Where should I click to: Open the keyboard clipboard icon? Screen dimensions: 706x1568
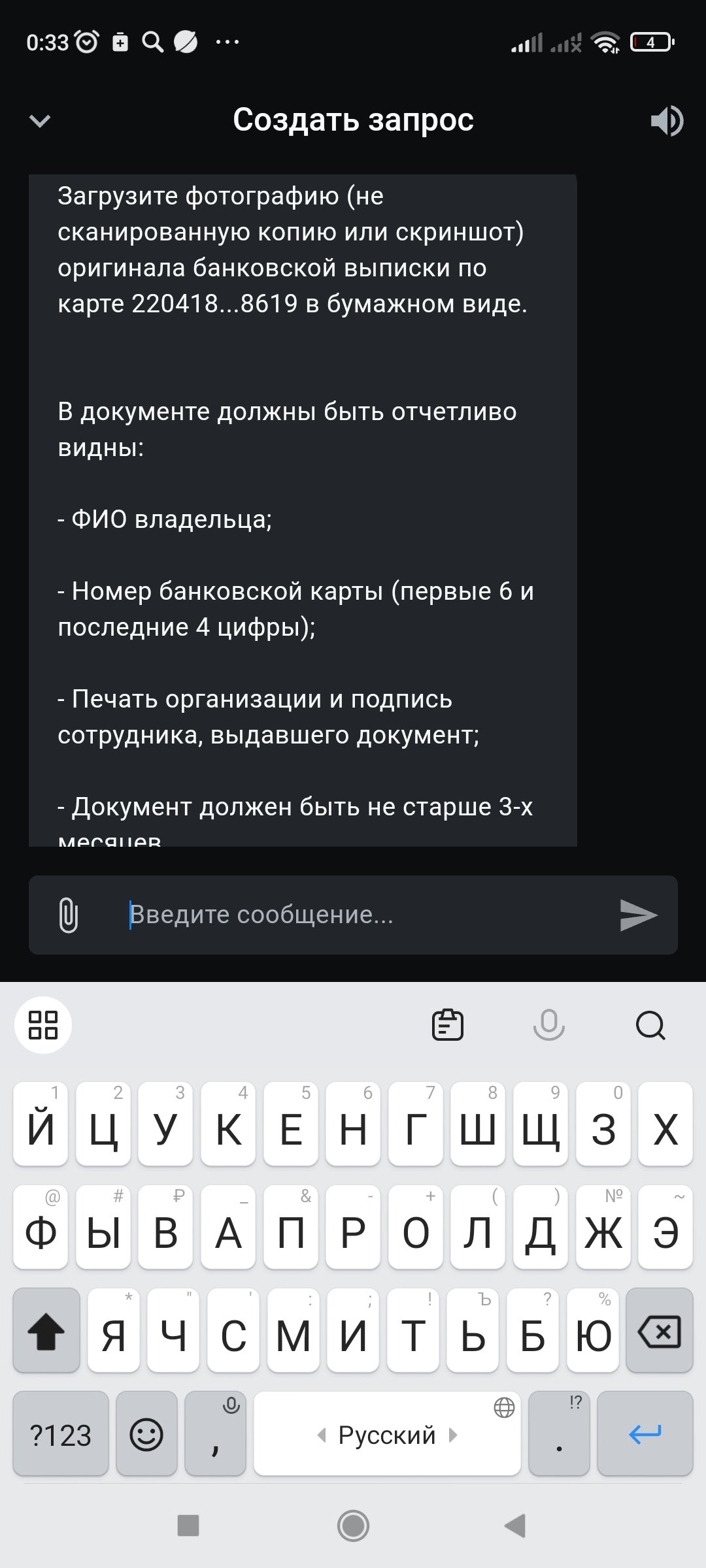coord(448,1024)
